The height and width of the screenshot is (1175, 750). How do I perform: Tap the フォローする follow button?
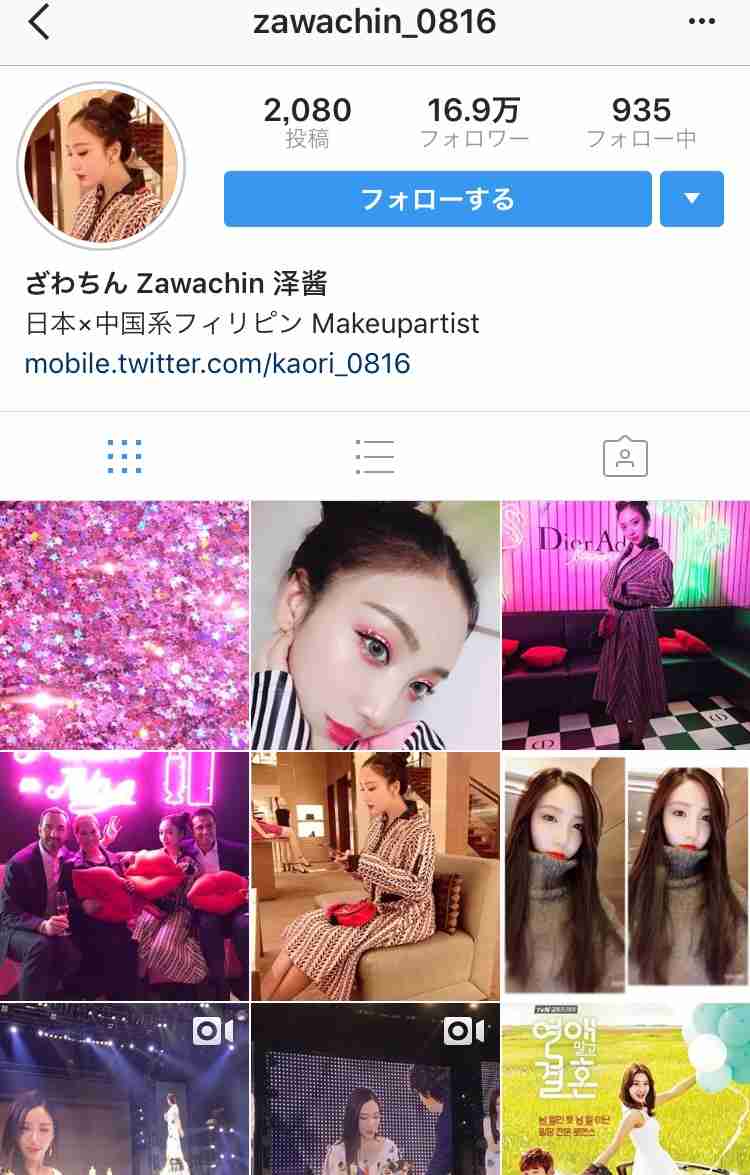coord(437,199)
